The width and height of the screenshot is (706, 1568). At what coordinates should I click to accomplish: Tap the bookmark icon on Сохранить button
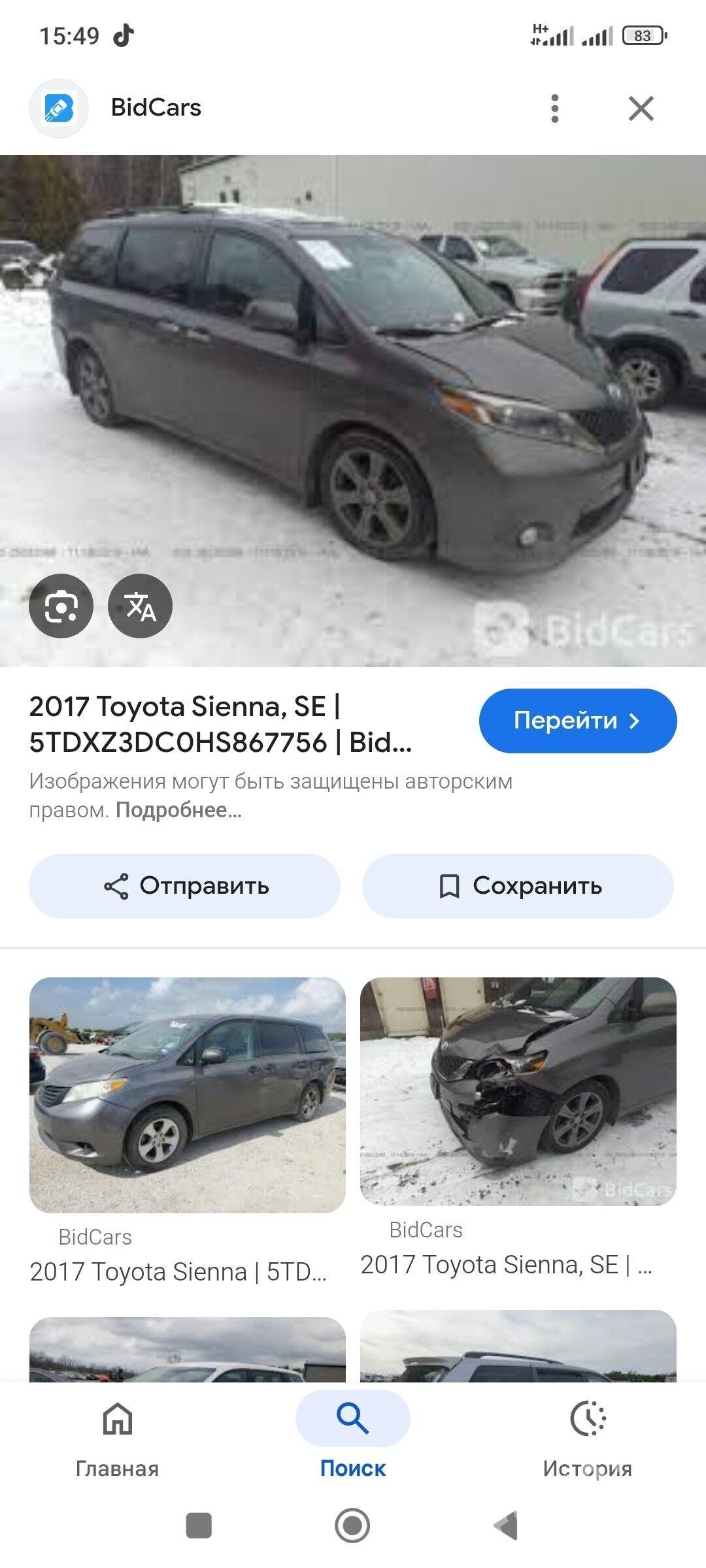point(452,886)
